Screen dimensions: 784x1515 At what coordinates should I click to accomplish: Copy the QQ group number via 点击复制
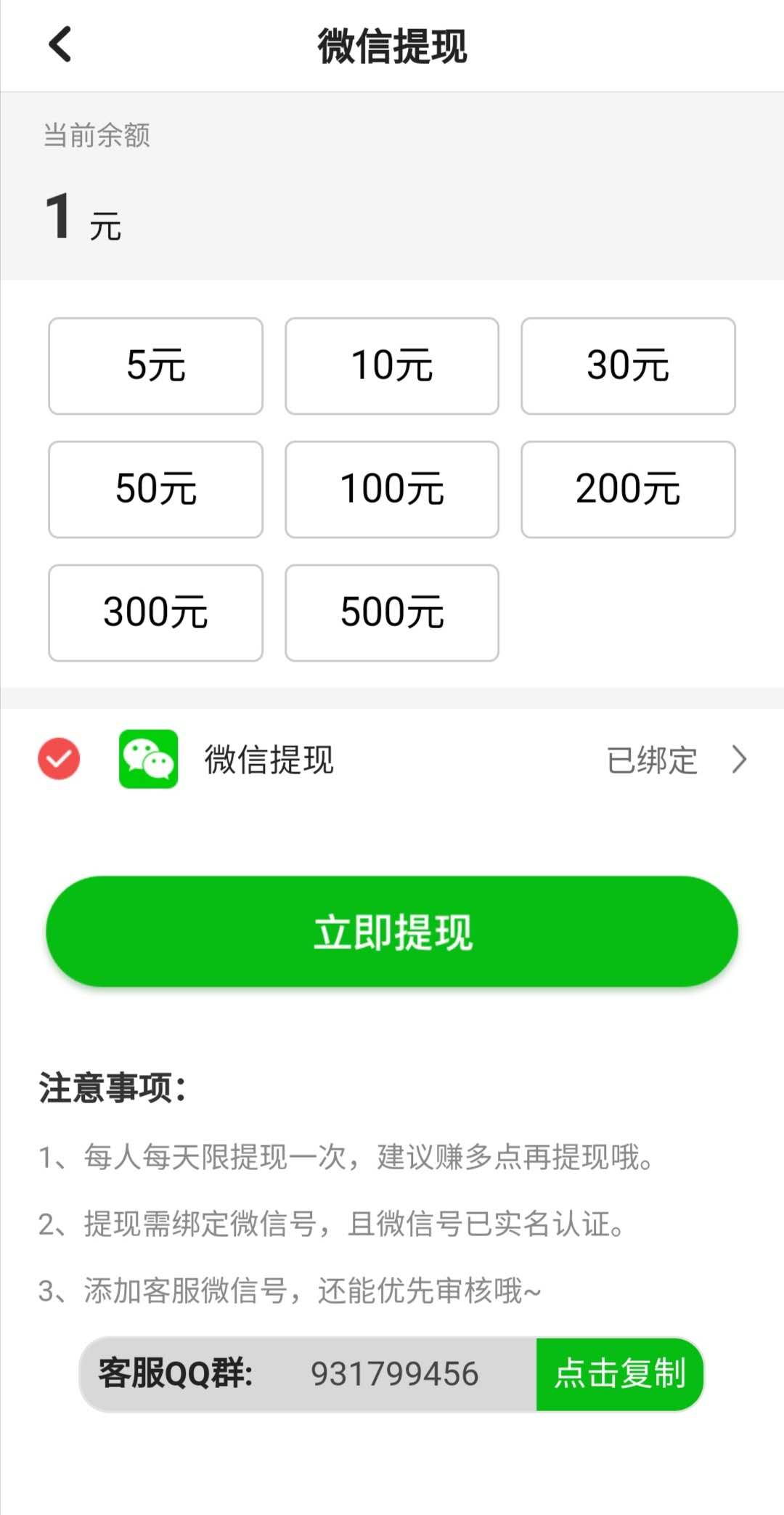620,1374
